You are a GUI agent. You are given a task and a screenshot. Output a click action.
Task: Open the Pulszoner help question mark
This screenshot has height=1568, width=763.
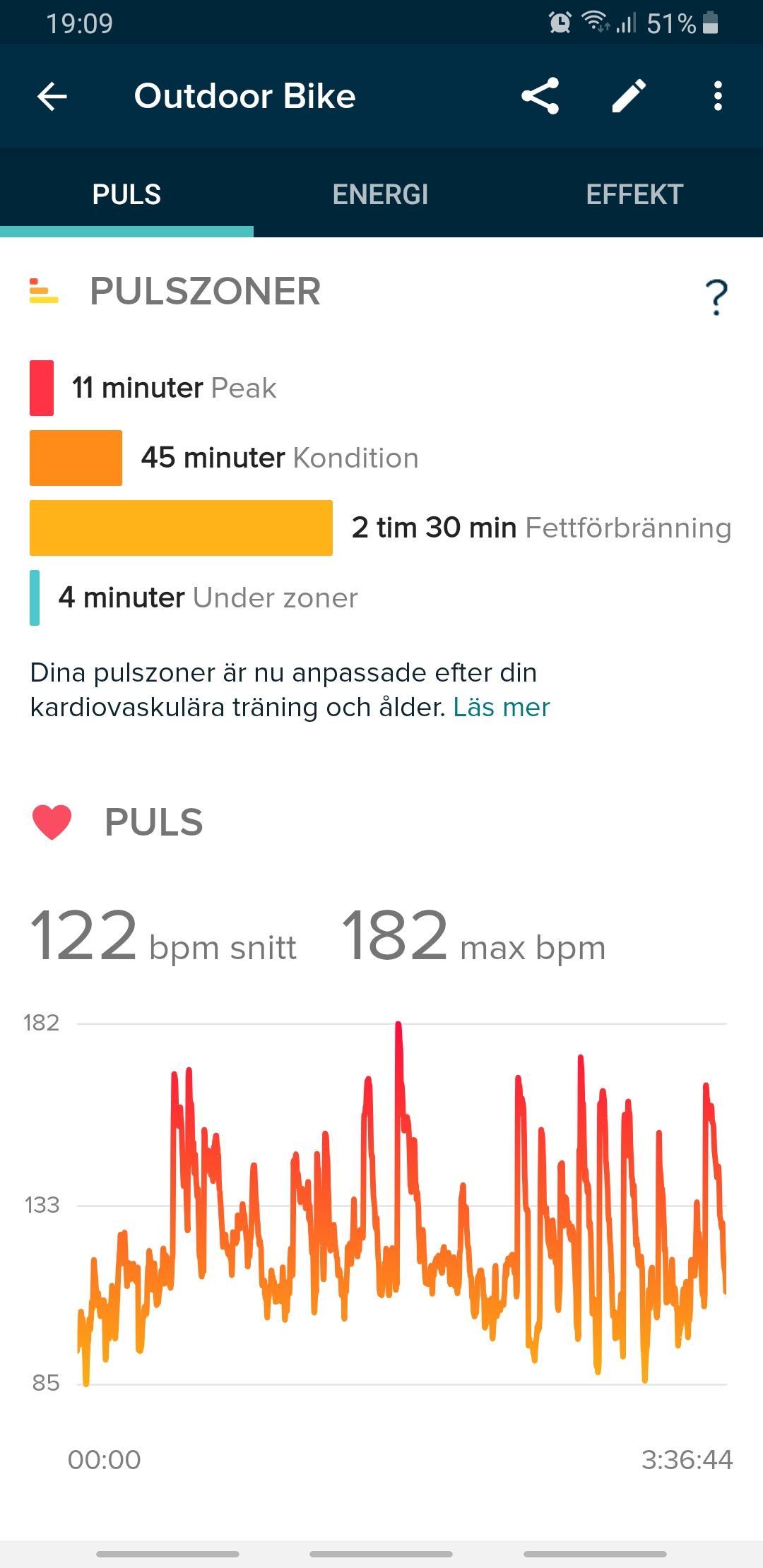click(716, 297)
